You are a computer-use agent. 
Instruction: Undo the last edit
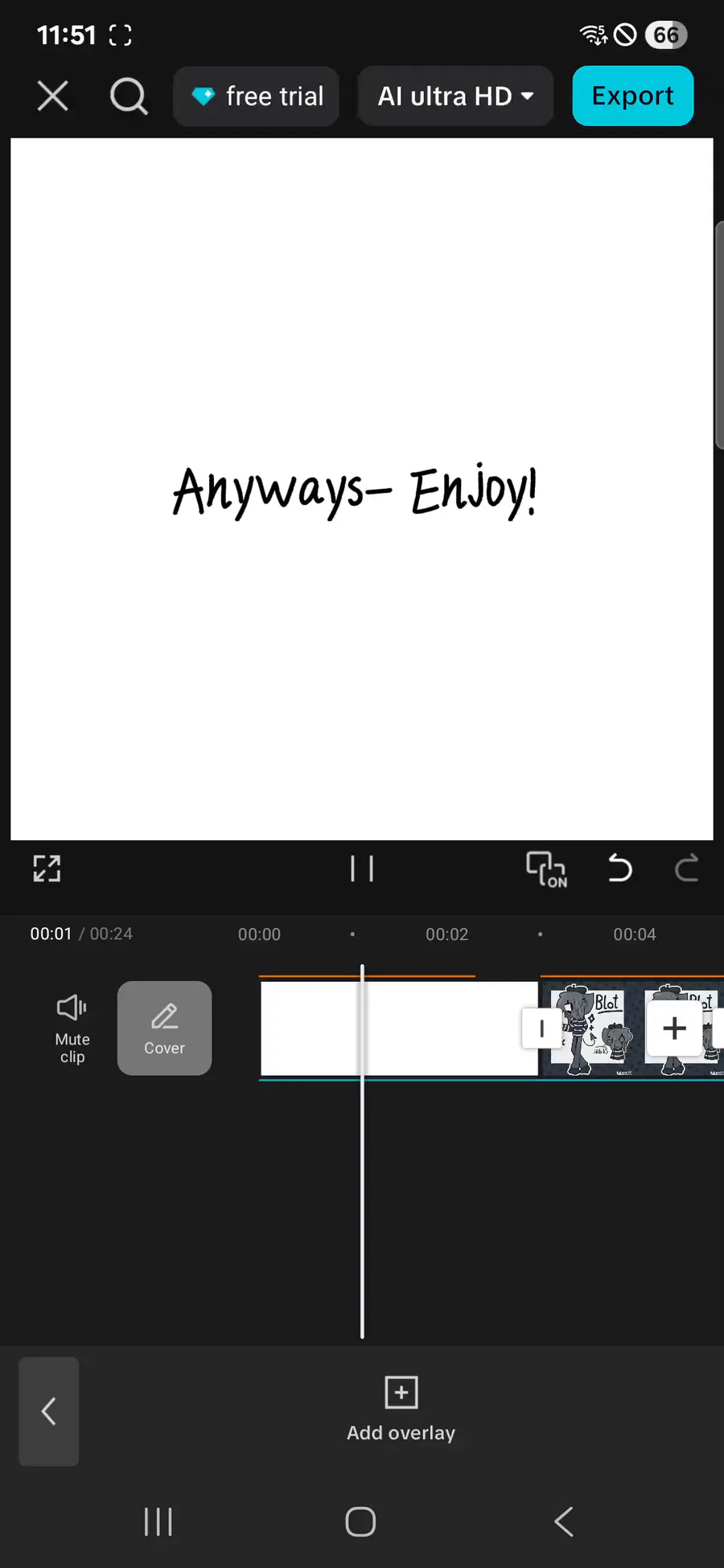point(619,868)
